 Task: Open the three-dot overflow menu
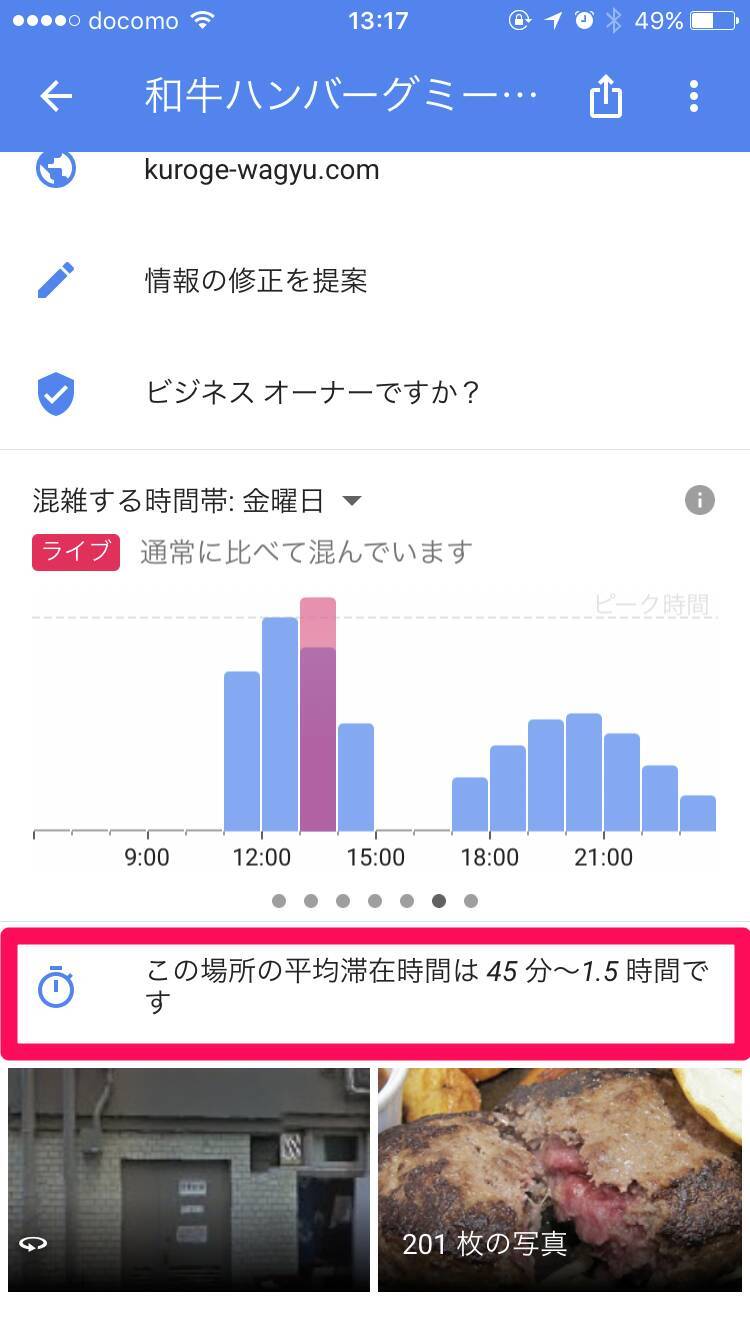coord(693,96)
